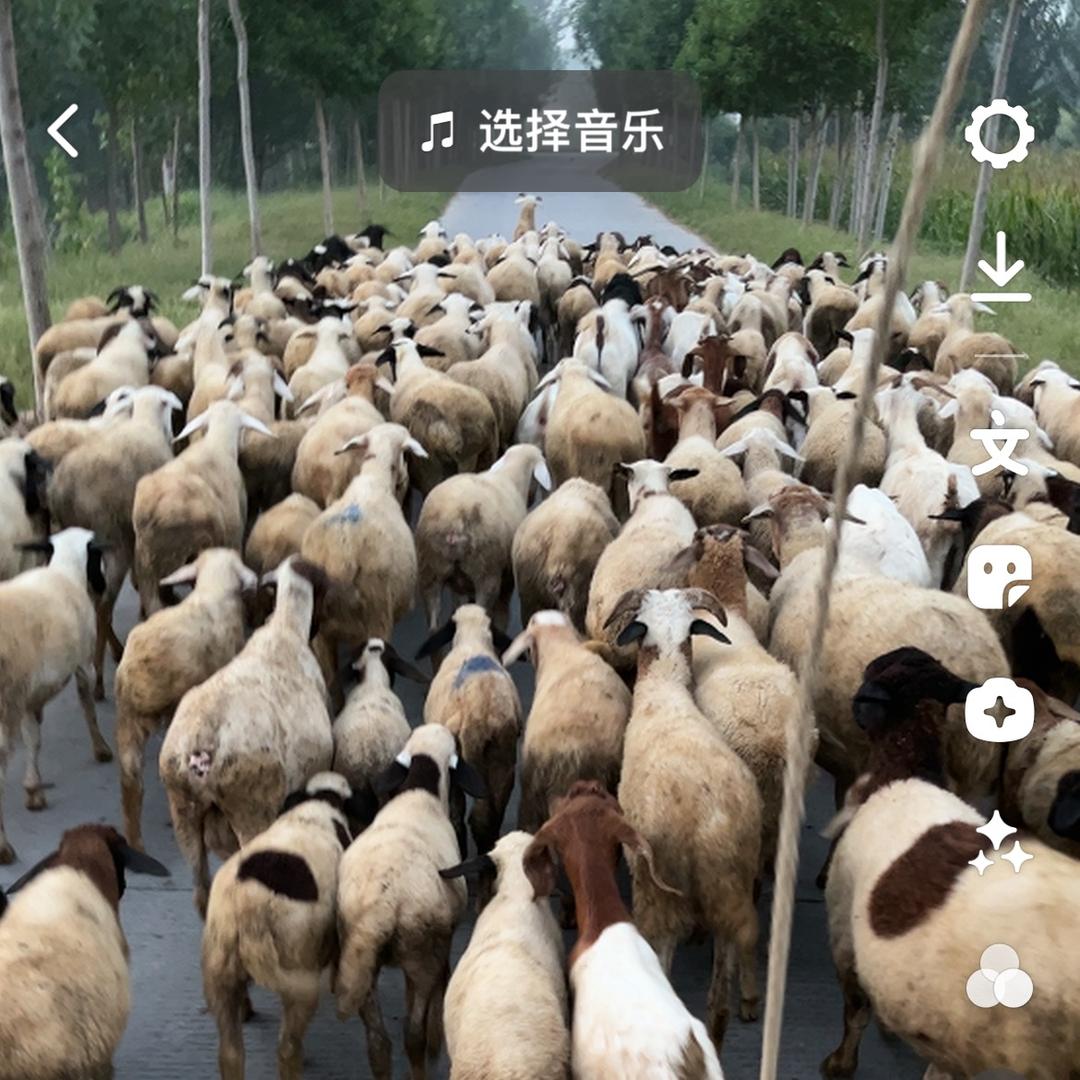Go back using the left arrow

63,131
